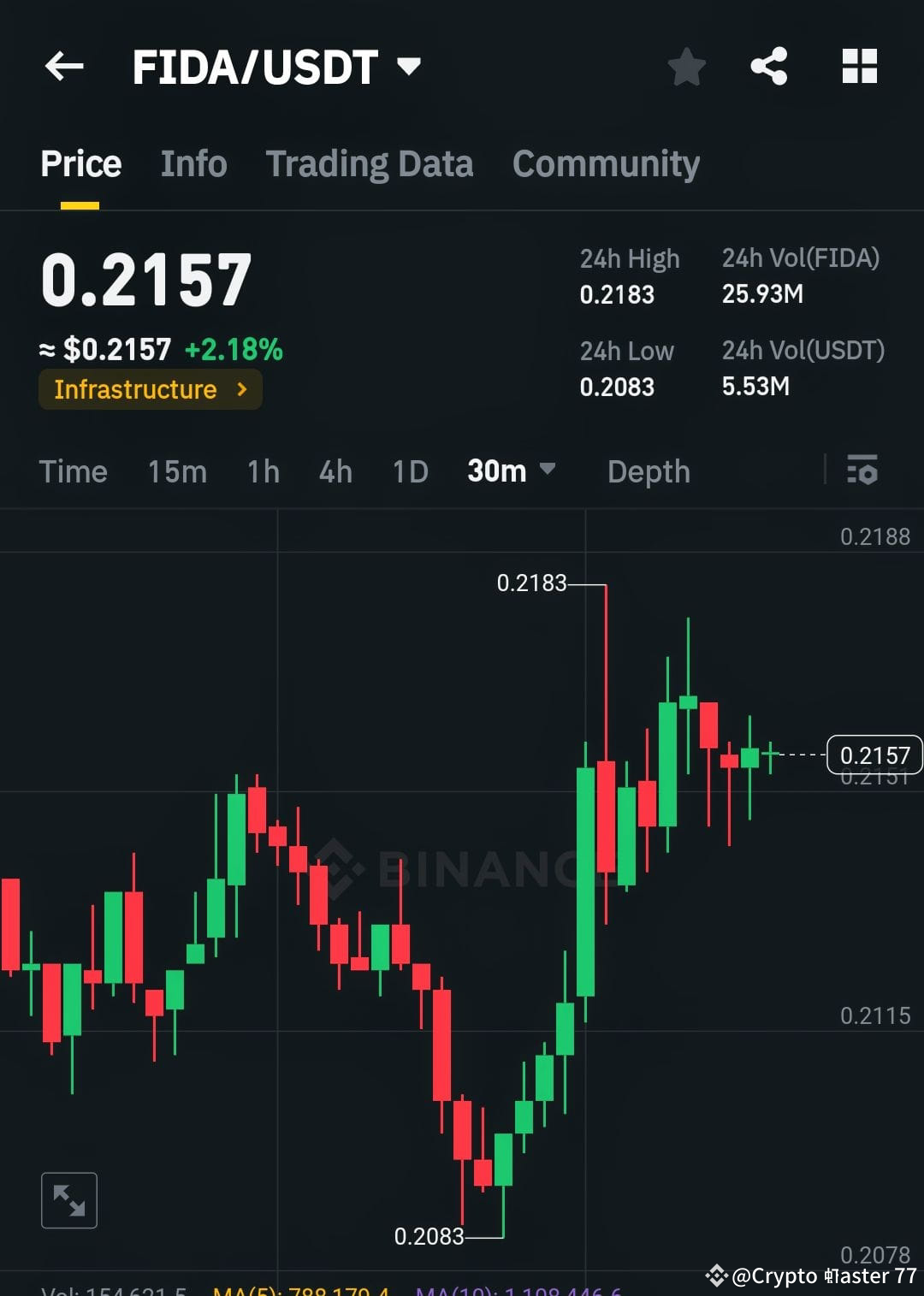Expand the 30m interval dropdown

coord(512,471)
